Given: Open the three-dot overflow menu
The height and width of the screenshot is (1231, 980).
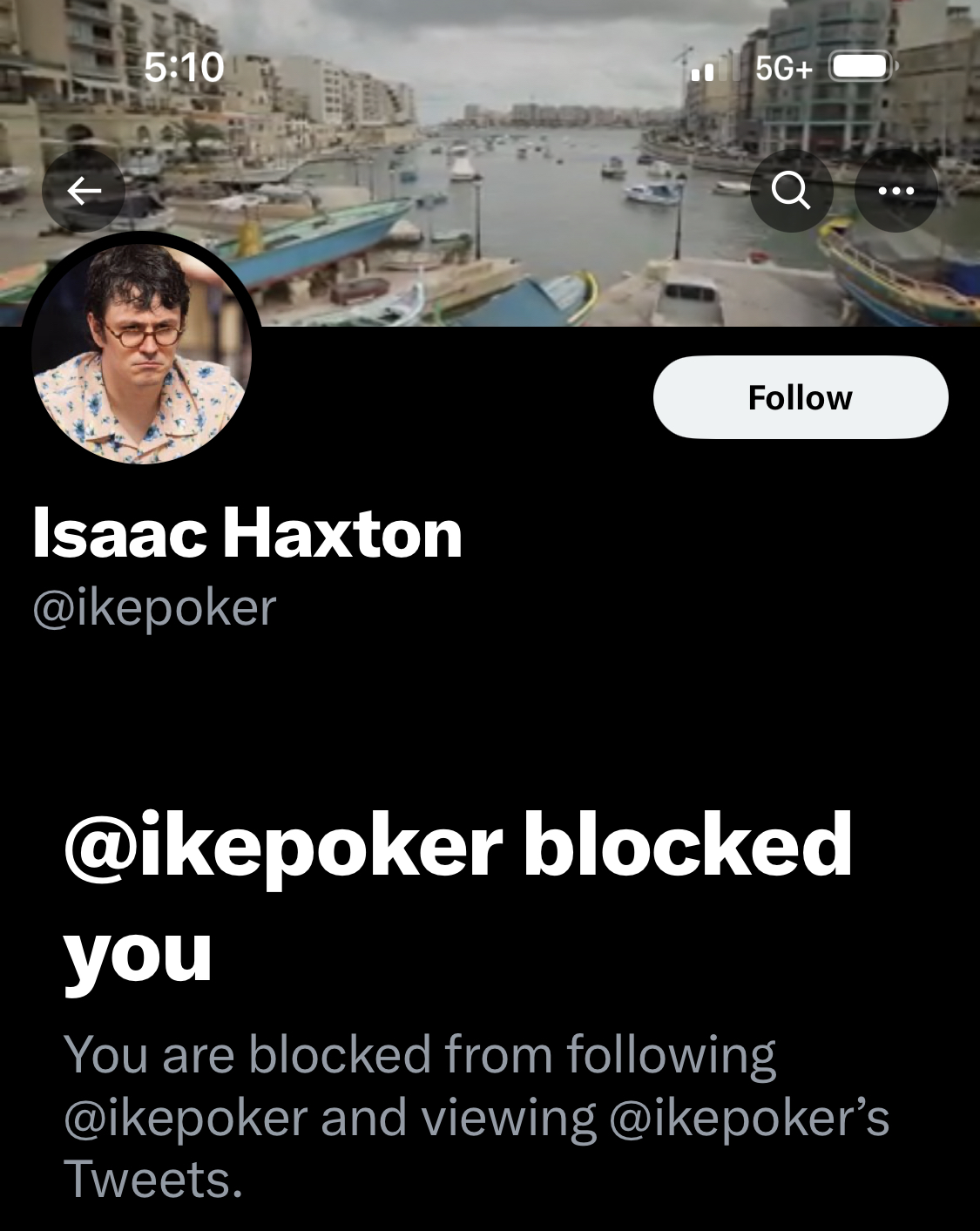Looking at the screenshot, I should coord(896,190).
